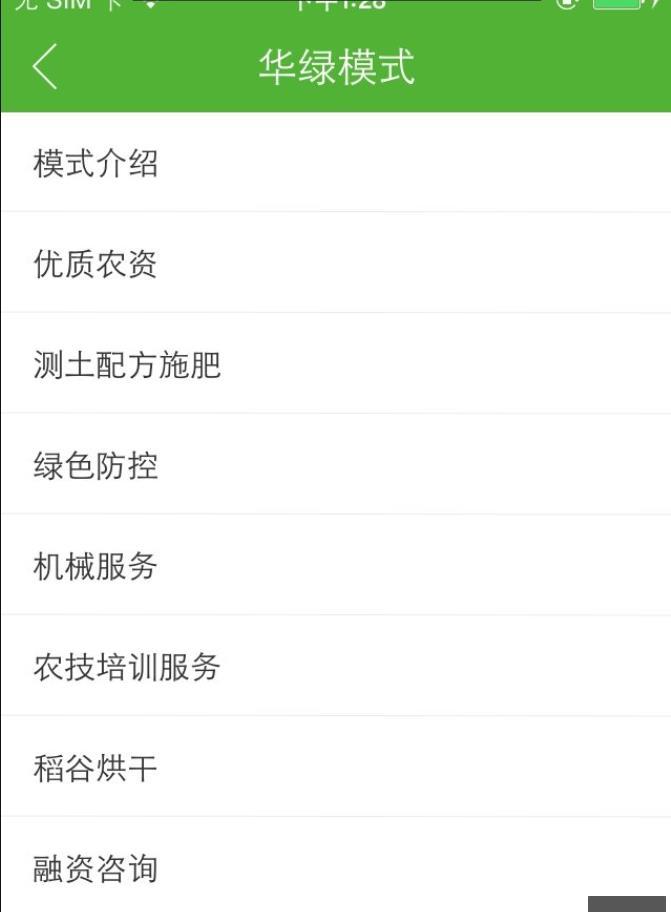
Task: Go back from the 华绿模式 page
Action: (45, 67)
